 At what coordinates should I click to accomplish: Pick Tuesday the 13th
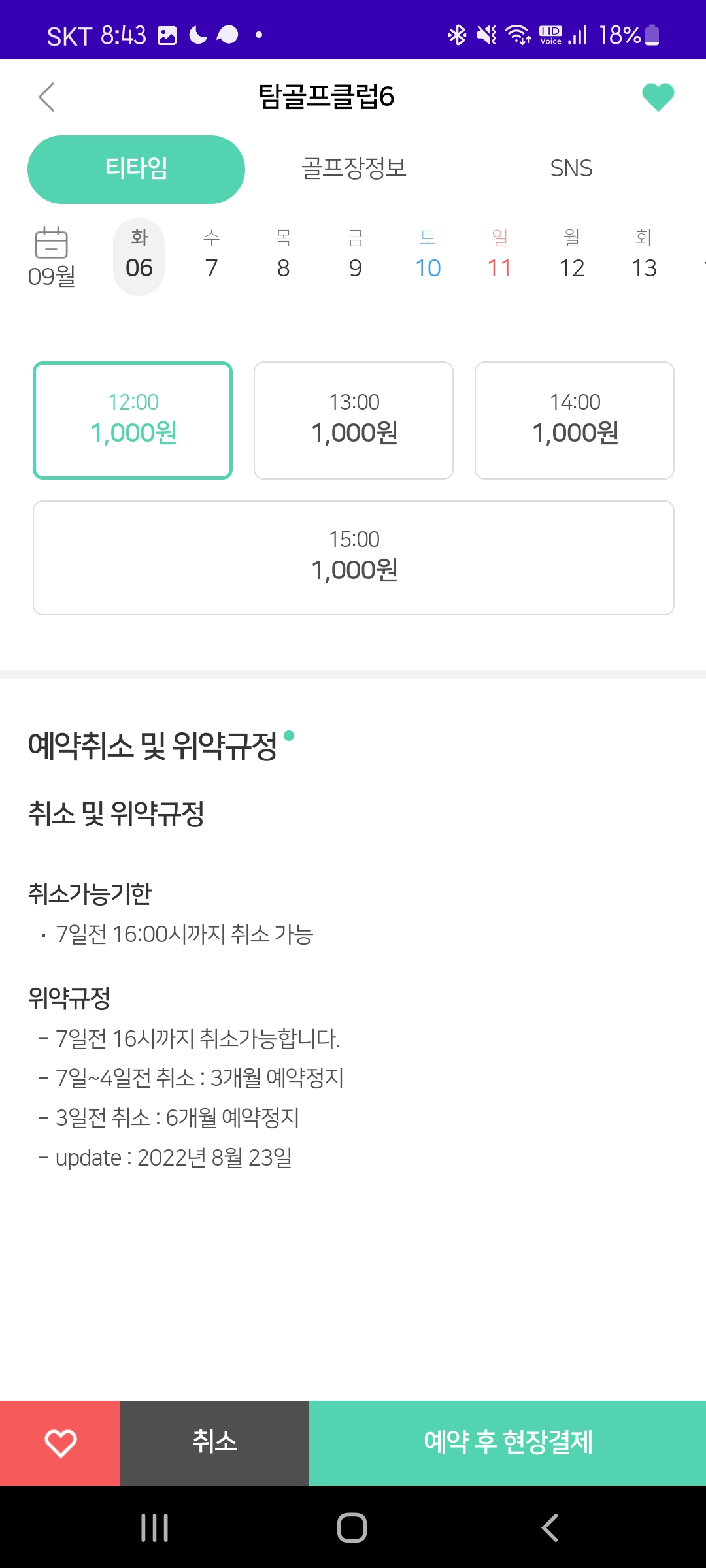(x=644, y=256)
